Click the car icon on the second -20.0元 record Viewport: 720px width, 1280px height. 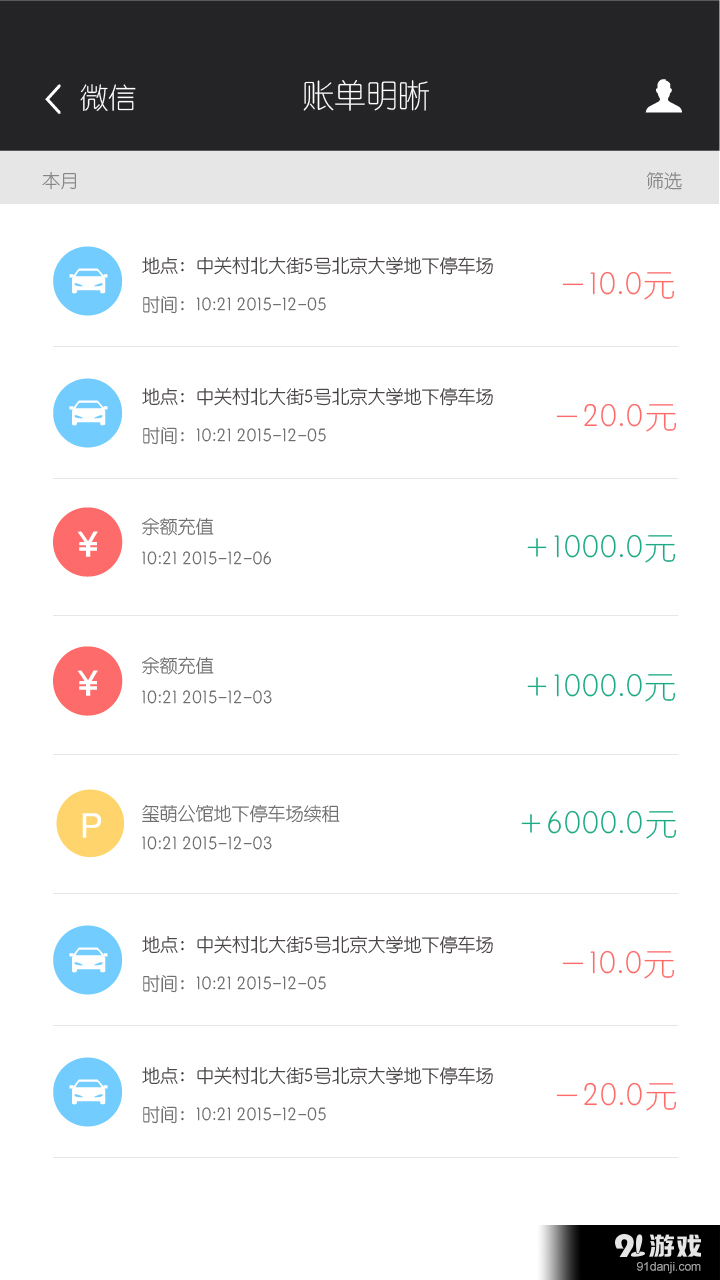(x=87, y=1091)
